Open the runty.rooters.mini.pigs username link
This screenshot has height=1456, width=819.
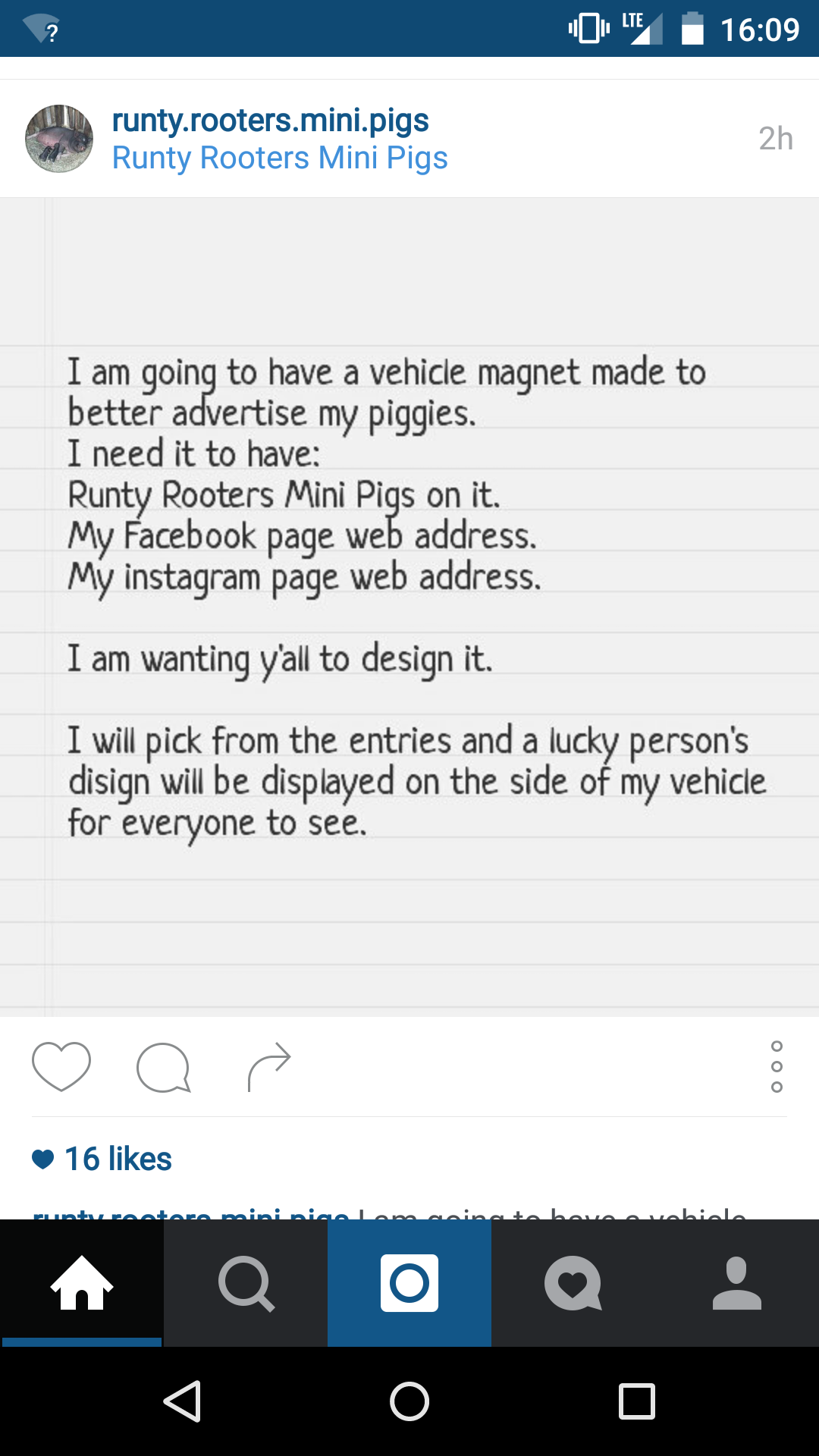pyautogui.click(x=270, y=121)
